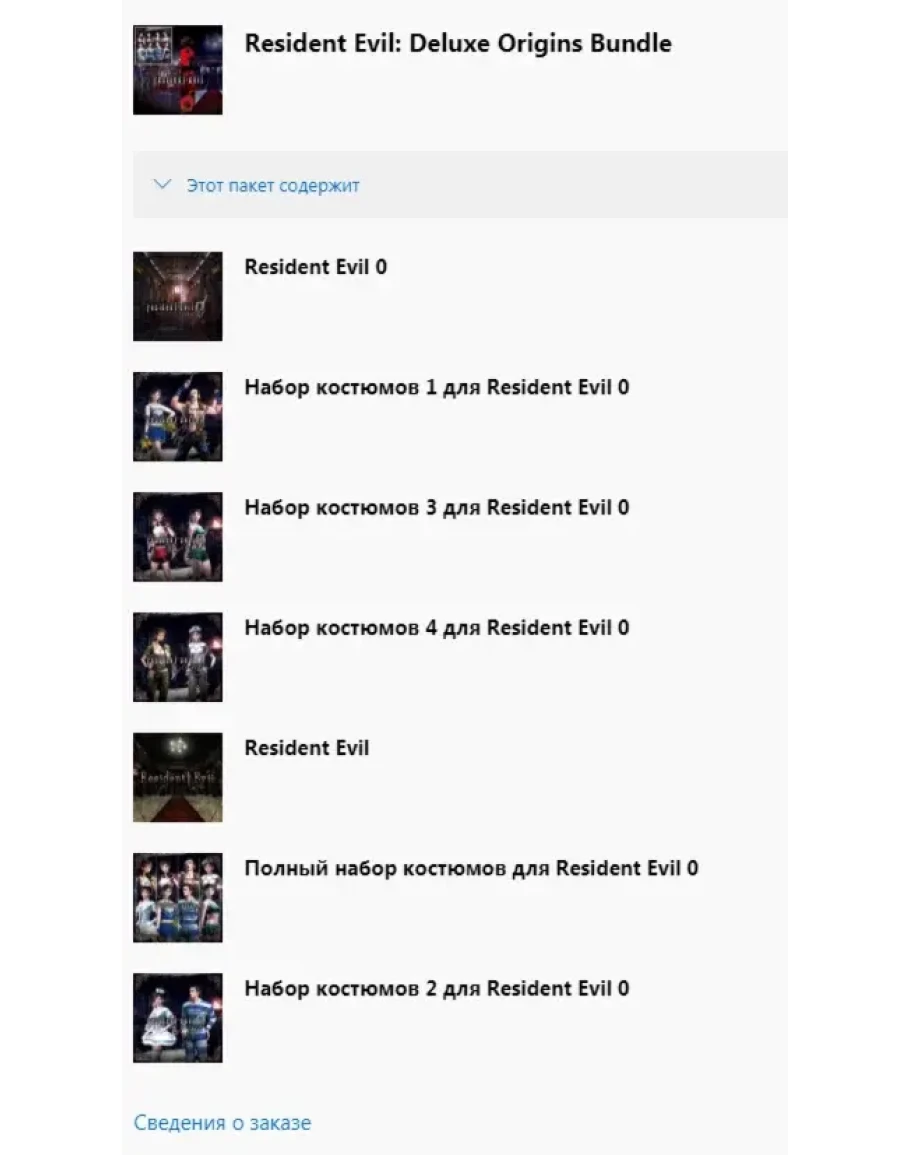View 'Набор костюмов 2 для Resident Evil 0'

click(x=436, y=989)
